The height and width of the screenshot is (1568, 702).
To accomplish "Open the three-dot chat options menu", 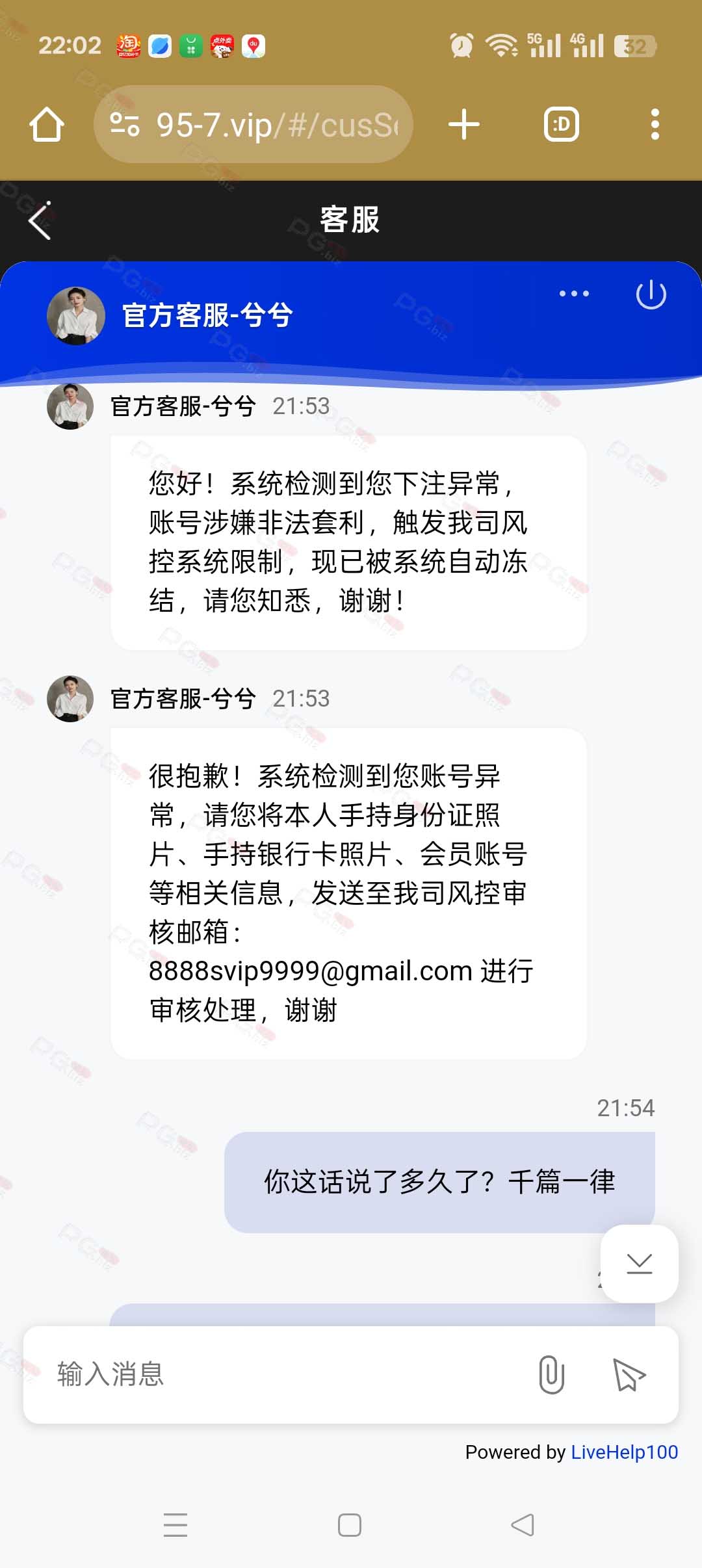I will tap(575, 294).
